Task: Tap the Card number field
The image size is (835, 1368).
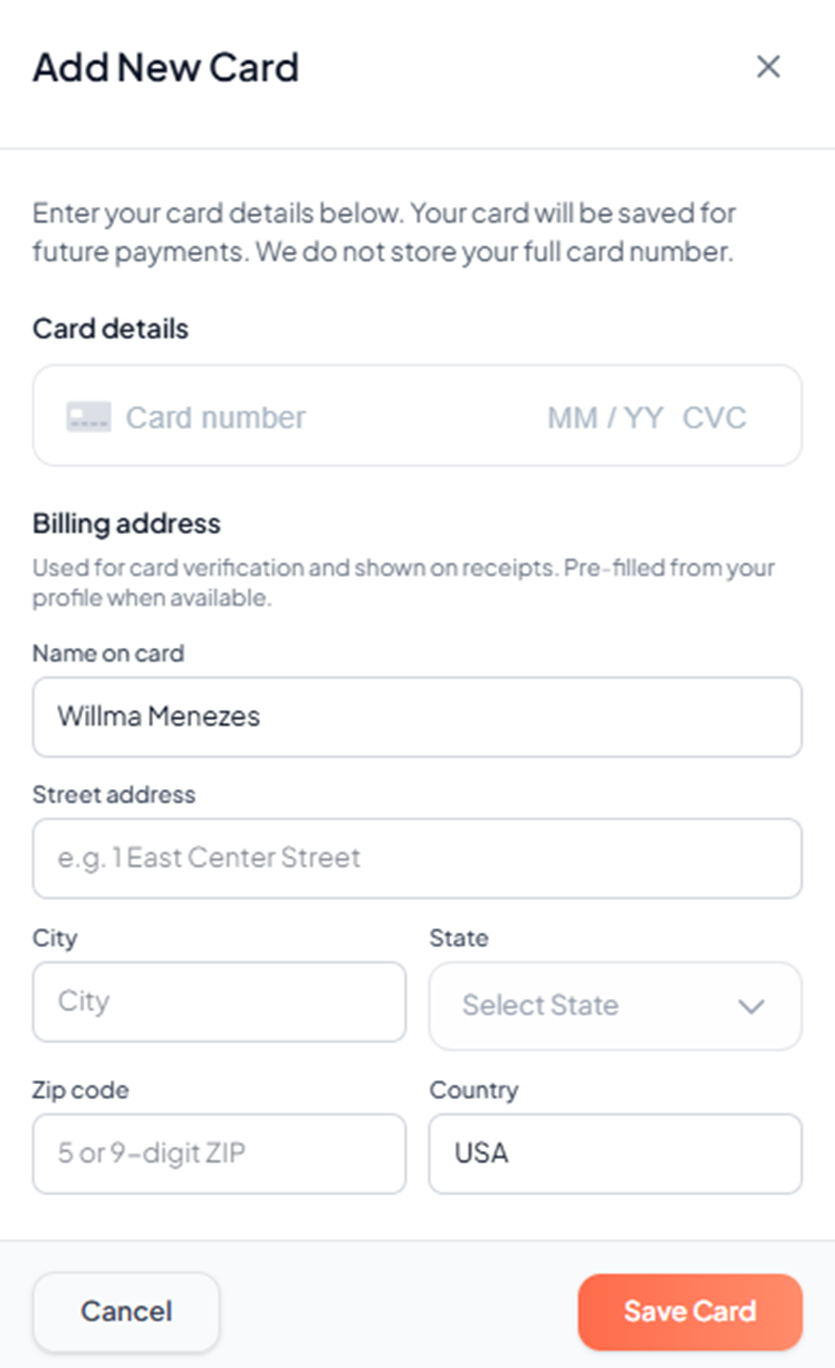Action: pos(300,417)
